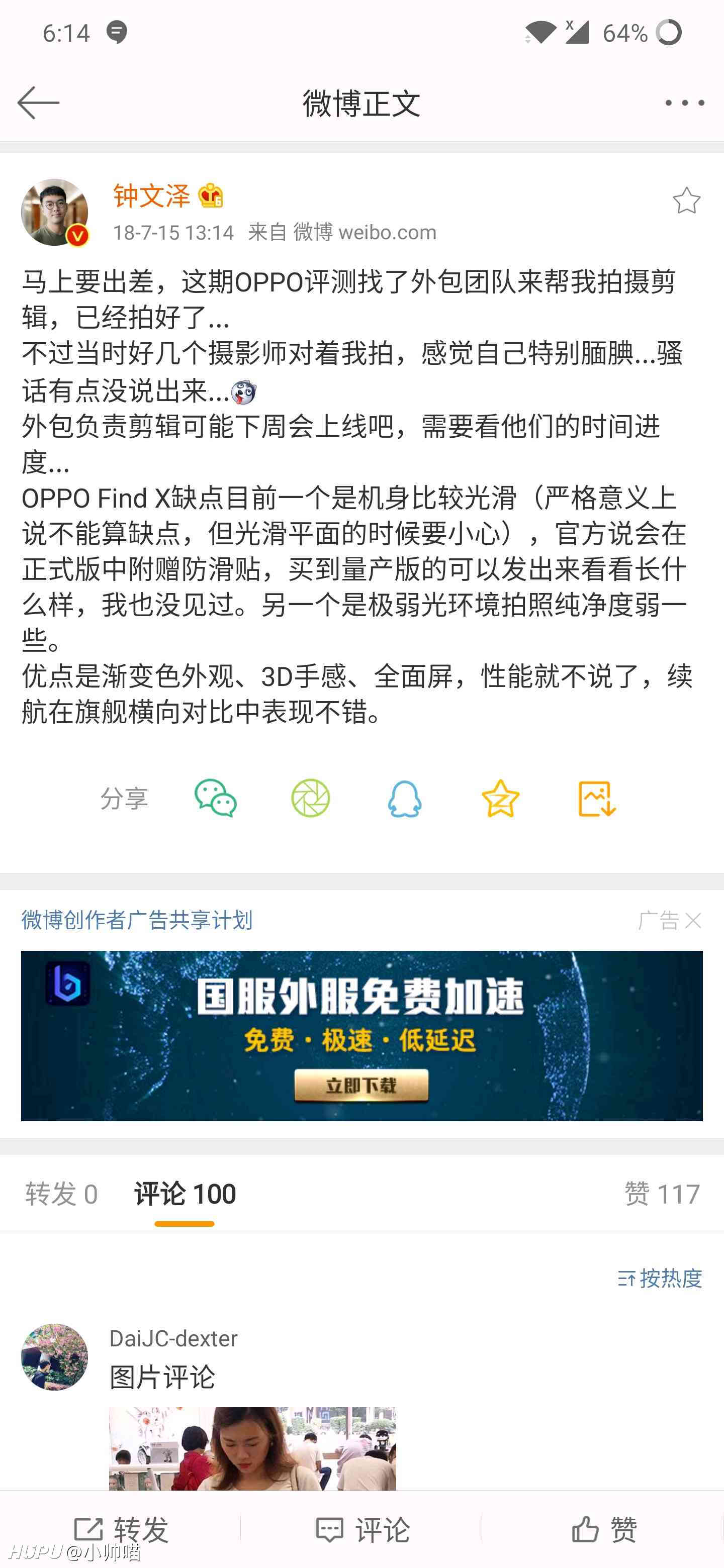Change comment sorting via 按热度

(660, 1278)
